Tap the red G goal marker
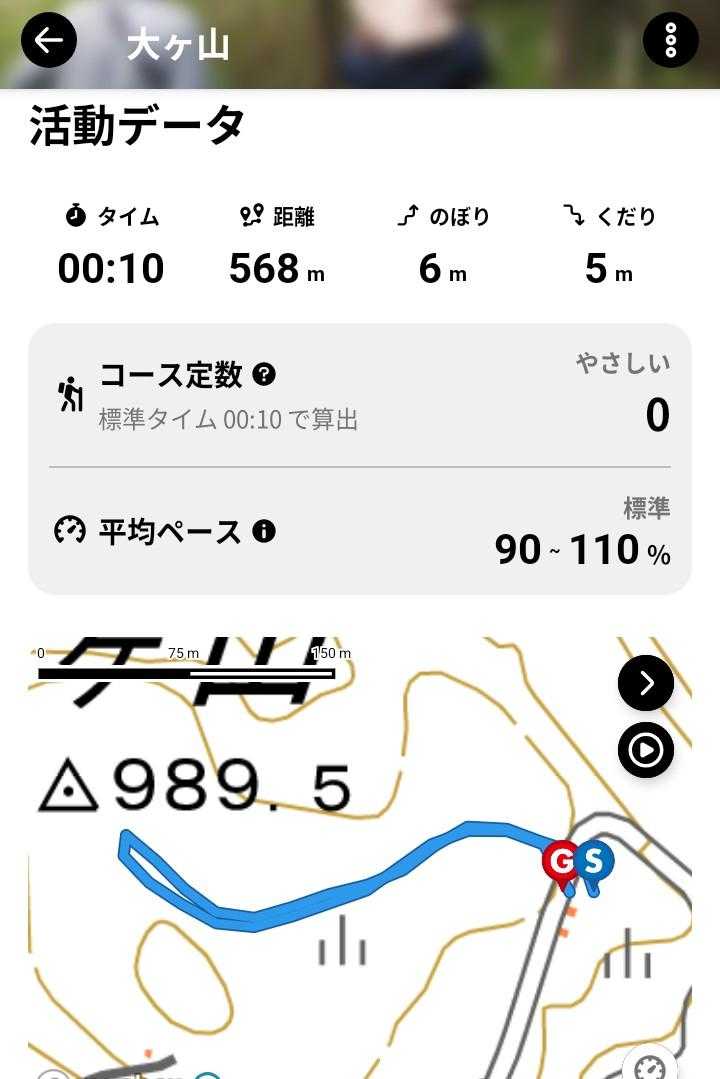The height and width of the screenshot is (1079, 720). click(x=561, y=860)
